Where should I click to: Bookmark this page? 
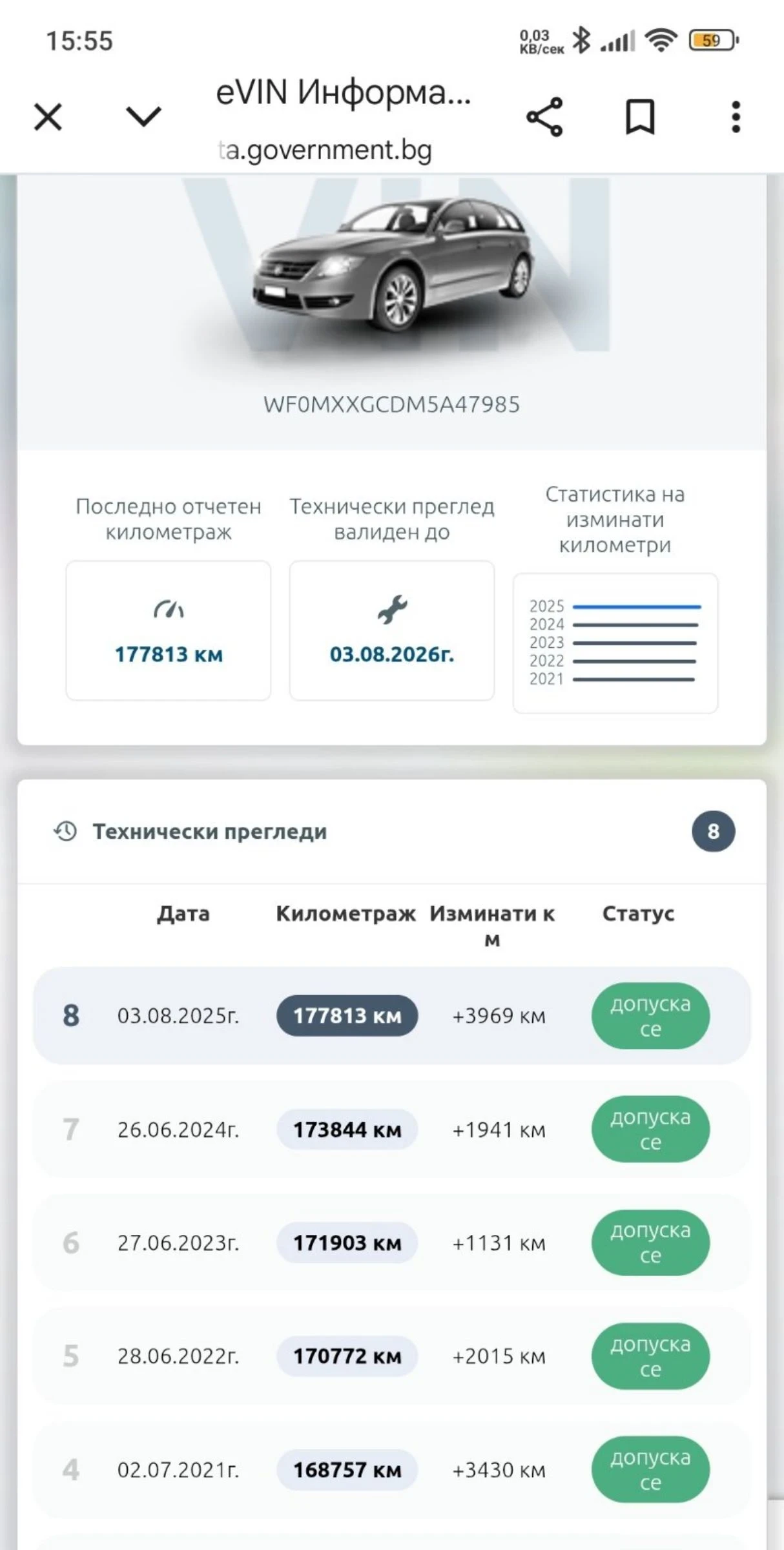point(639,117)
